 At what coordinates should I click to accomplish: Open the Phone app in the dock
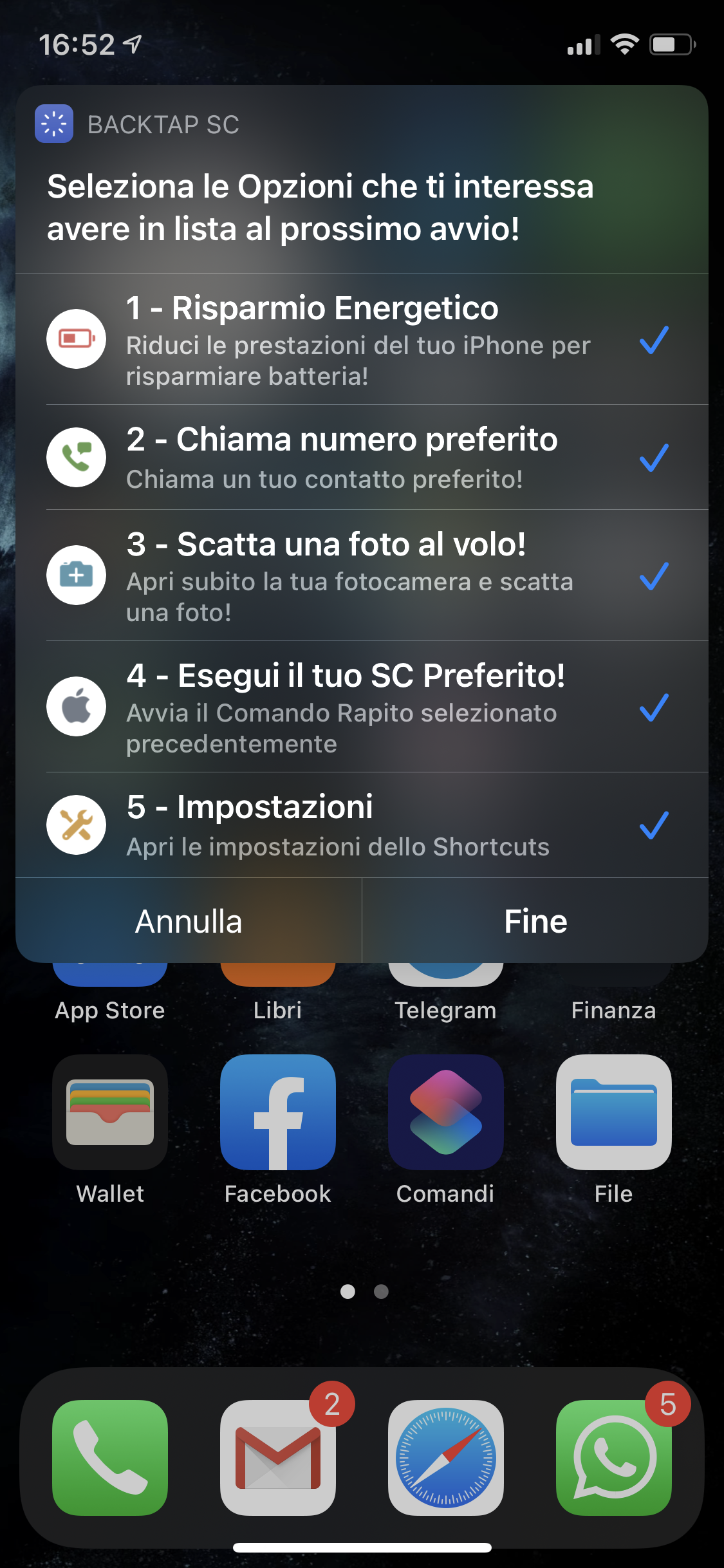coord(110,1457)
